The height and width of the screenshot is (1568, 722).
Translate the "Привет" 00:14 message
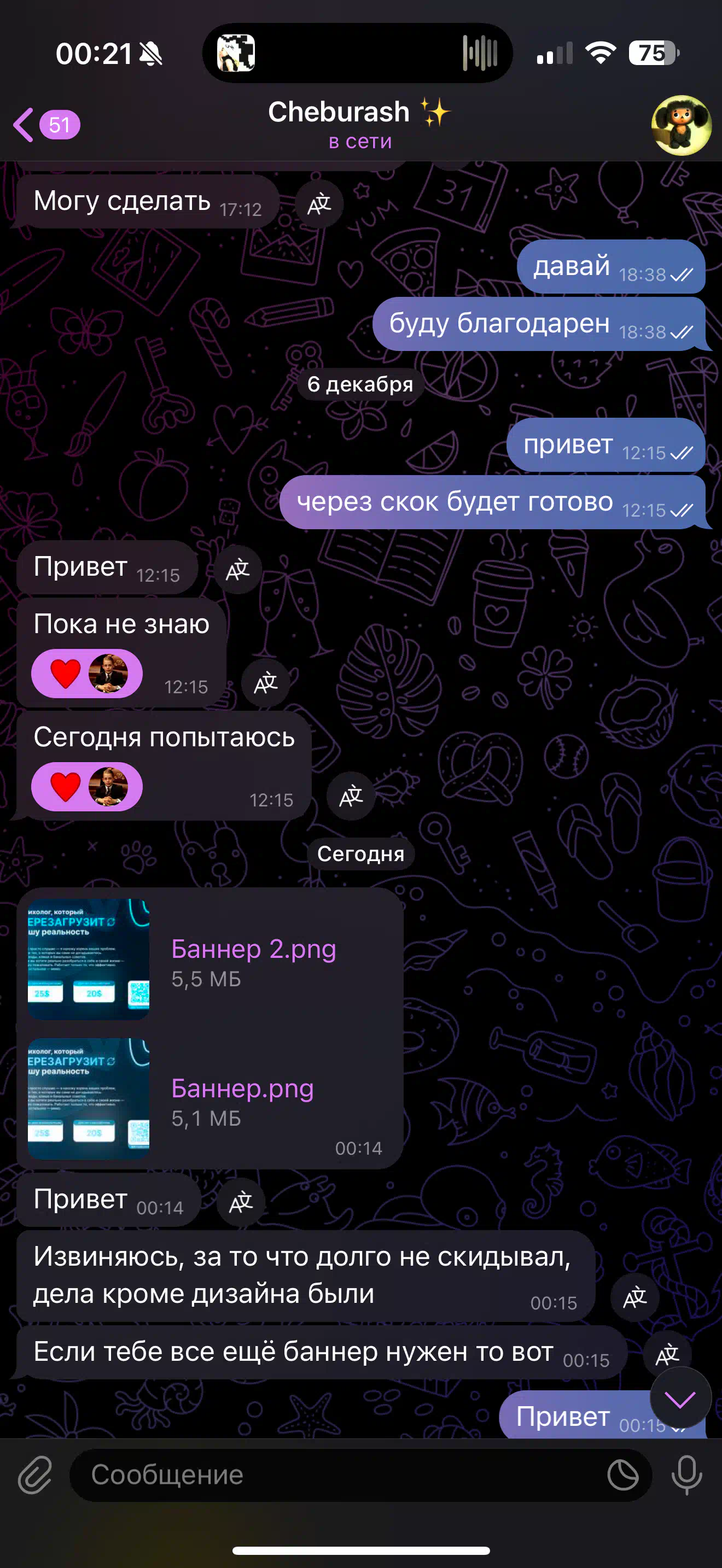(241, 1202)
